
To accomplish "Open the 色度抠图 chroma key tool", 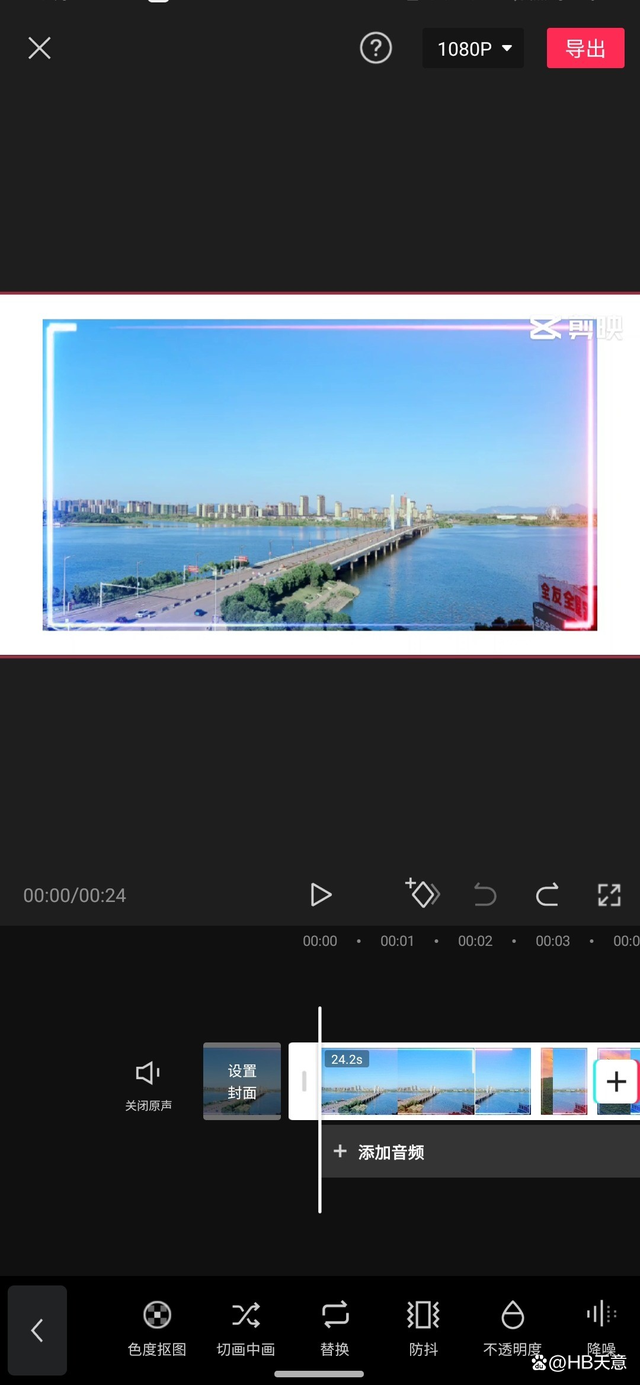I will (x=157, y=1328).
